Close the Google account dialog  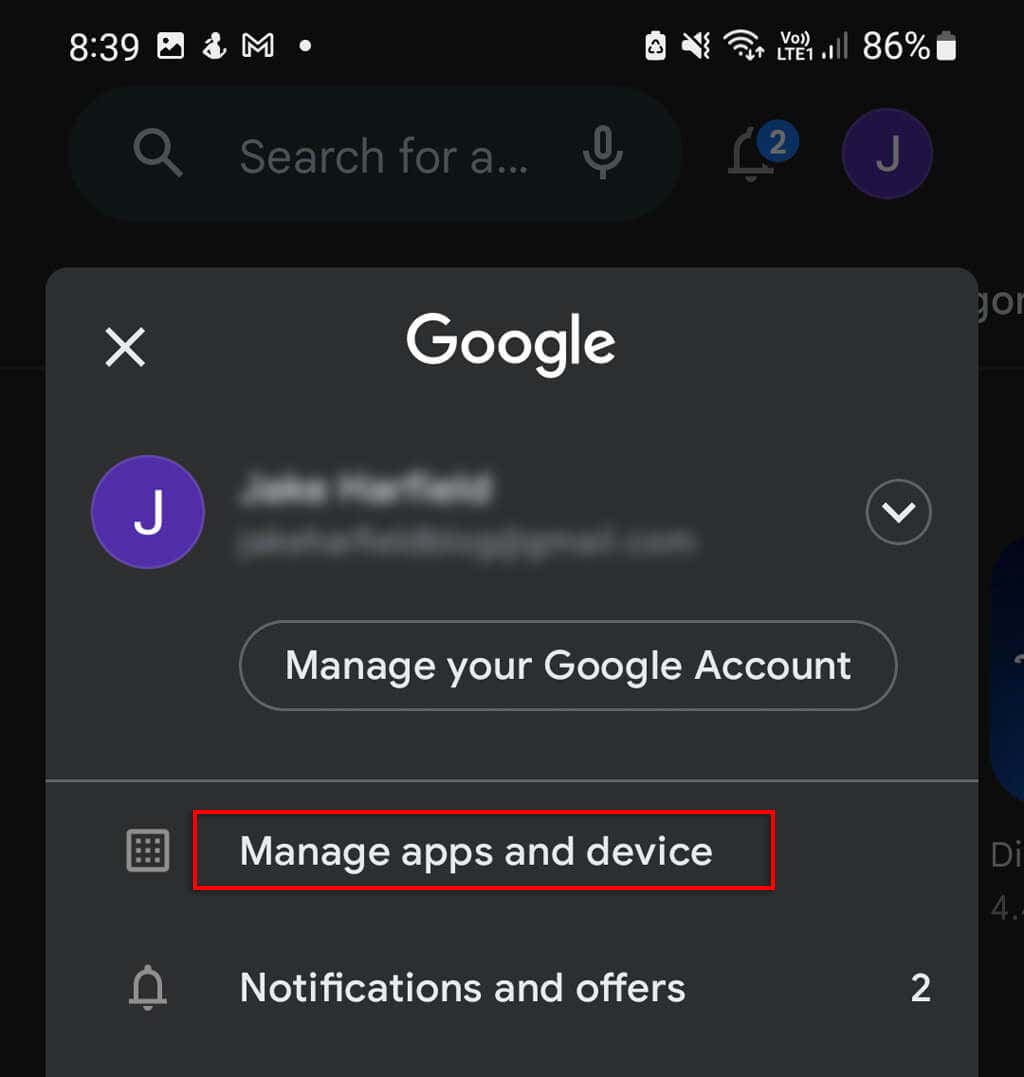click(x=126, y=347)
